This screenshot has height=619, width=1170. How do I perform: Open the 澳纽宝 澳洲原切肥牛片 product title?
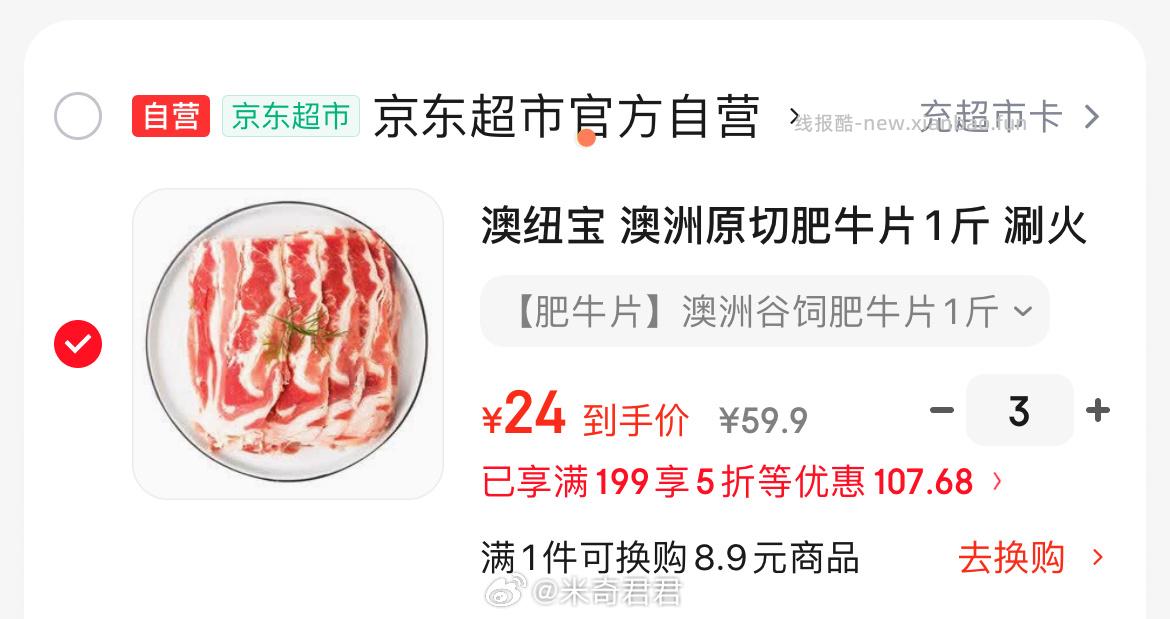pos(783,226)
